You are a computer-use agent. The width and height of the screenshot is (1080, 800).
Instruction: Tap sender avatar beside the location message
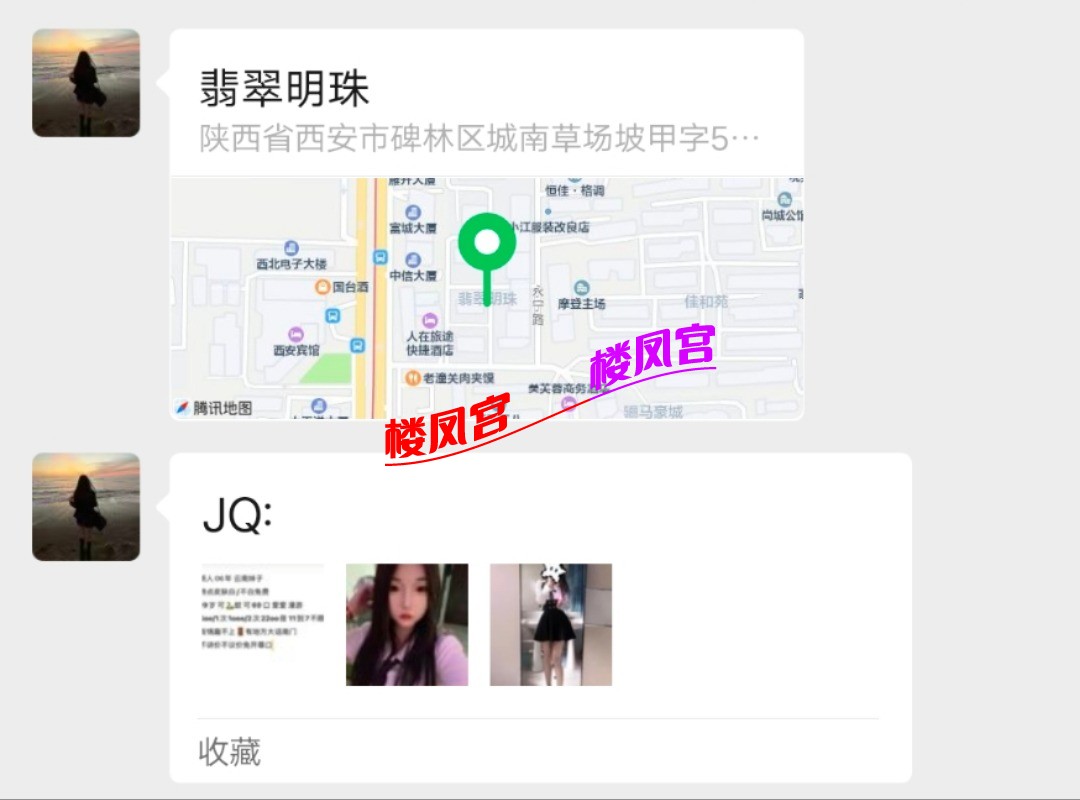click(x=86, y=83)
